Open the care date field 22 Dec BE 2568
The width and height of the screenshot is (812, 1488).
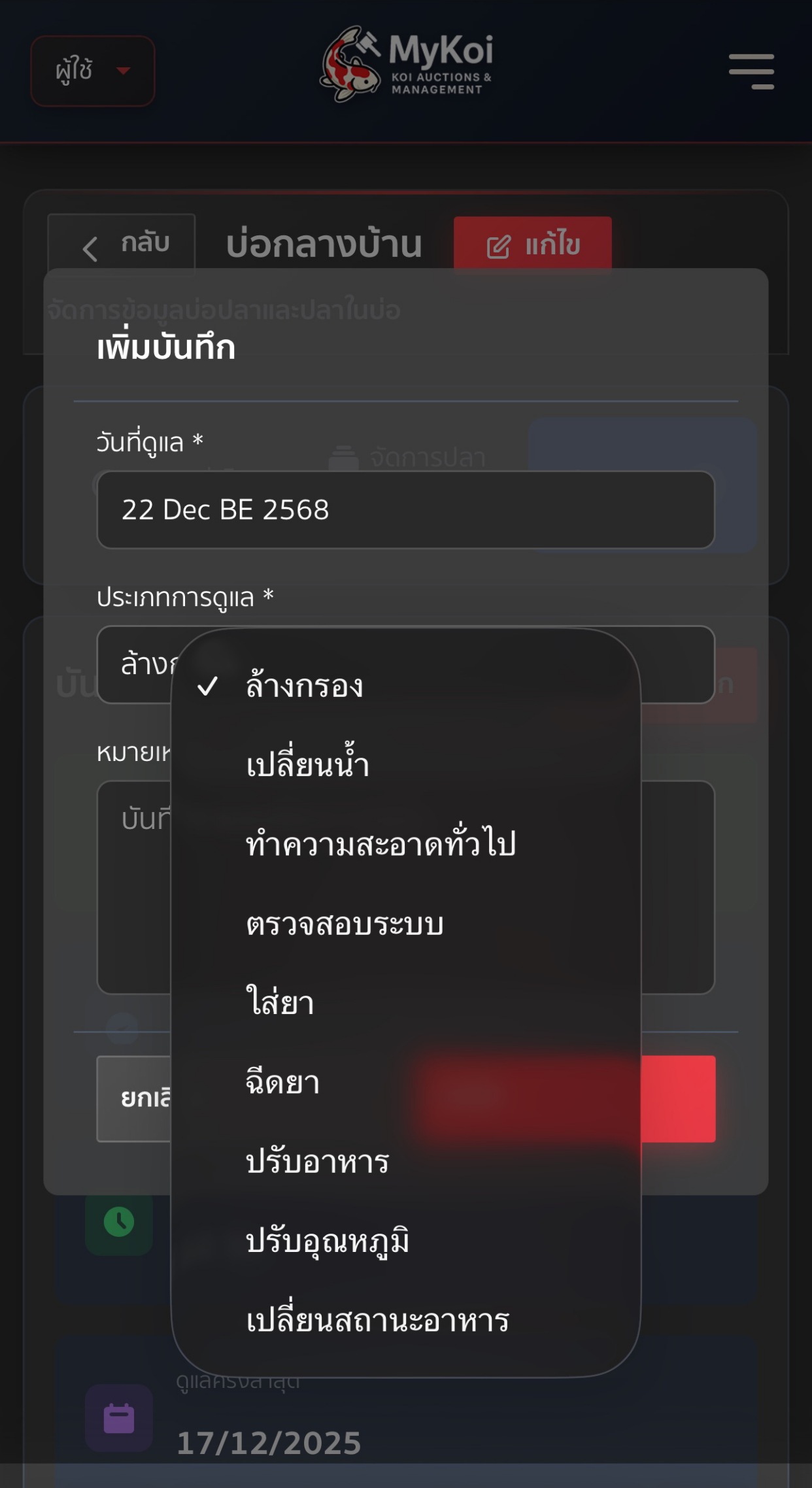(x=405, y=510)
